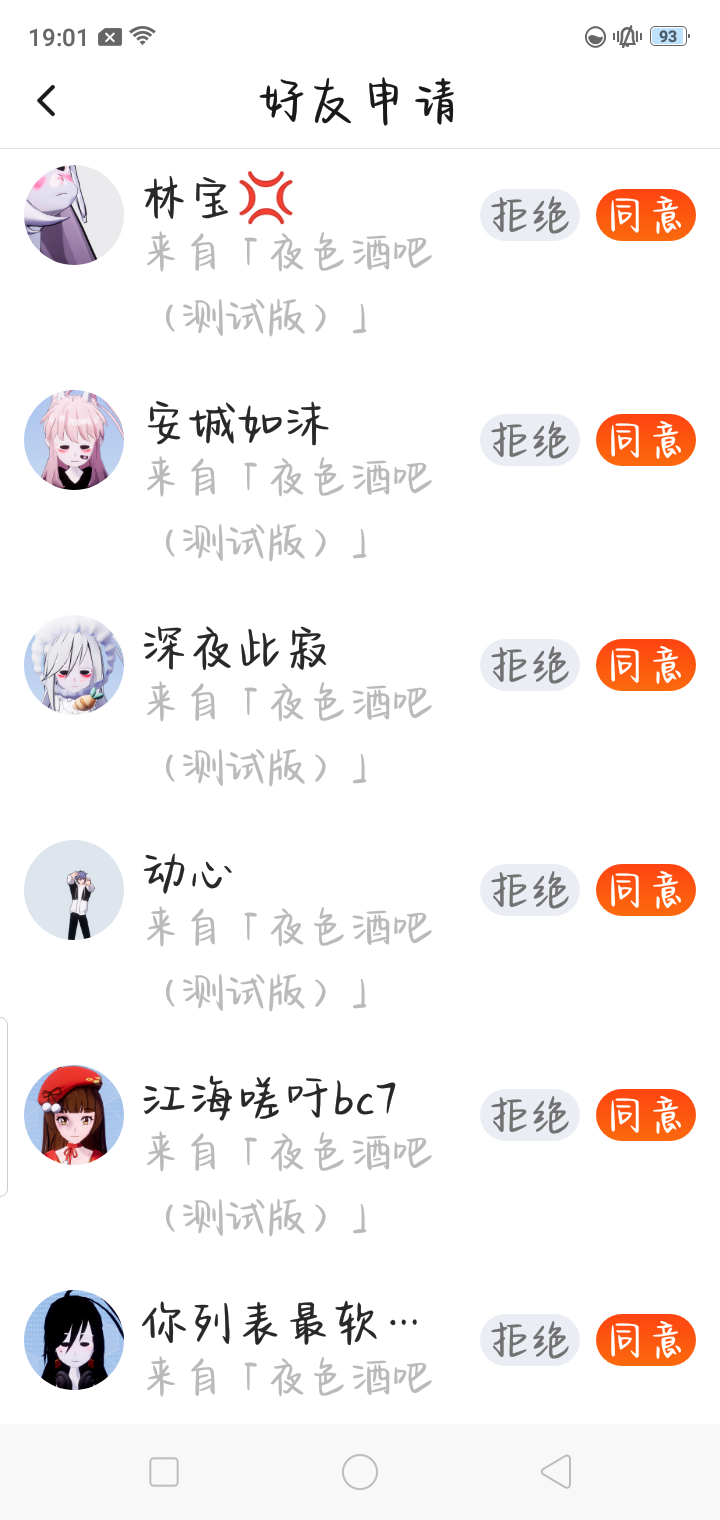
Task: Decline 深夜此寂's friend request
Action: (530, 665)
